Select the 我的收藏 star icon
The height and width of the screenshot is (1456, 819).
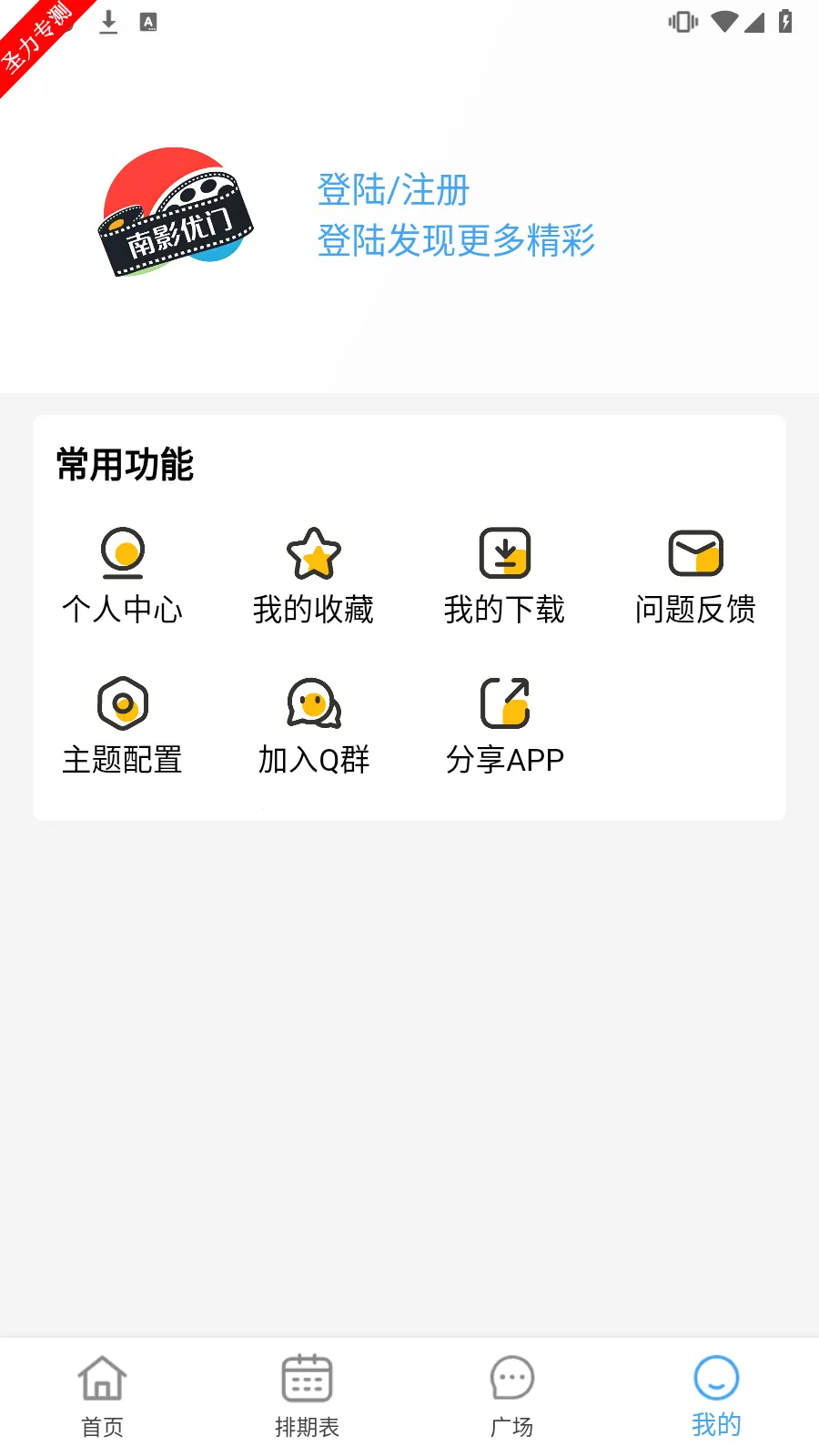point(314,553)
